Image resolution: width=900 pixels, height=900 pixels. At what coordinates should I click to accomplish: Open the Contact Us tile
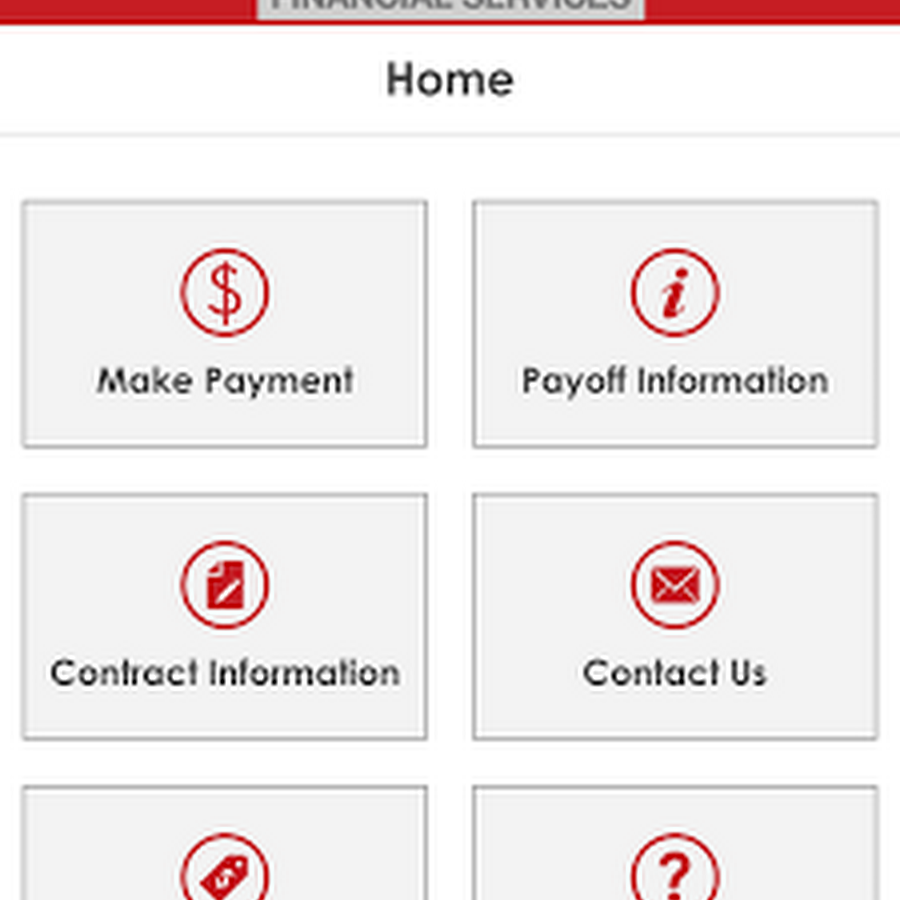(x=675, y=615)
